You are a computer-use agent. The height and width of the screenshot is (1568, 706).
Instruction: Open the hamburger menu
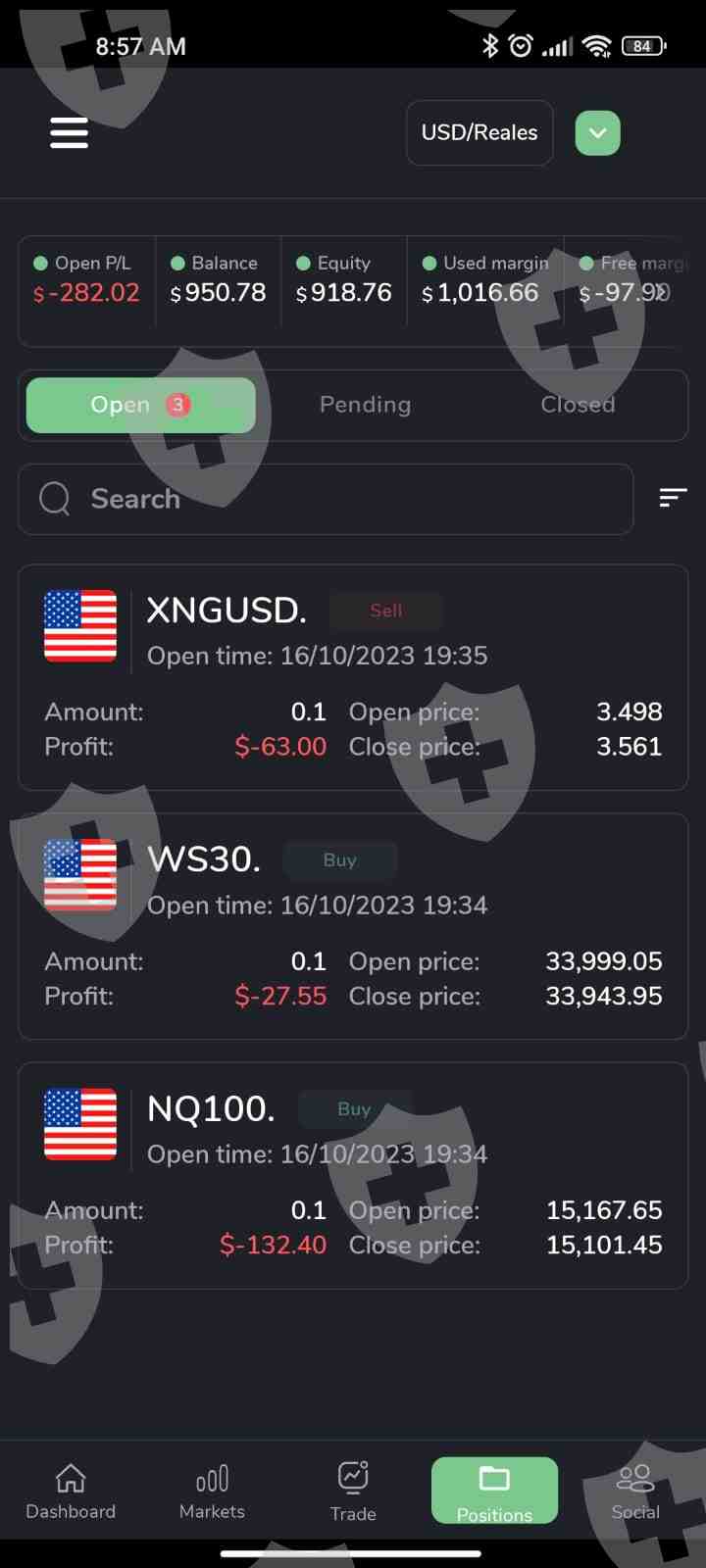[69, 132]
